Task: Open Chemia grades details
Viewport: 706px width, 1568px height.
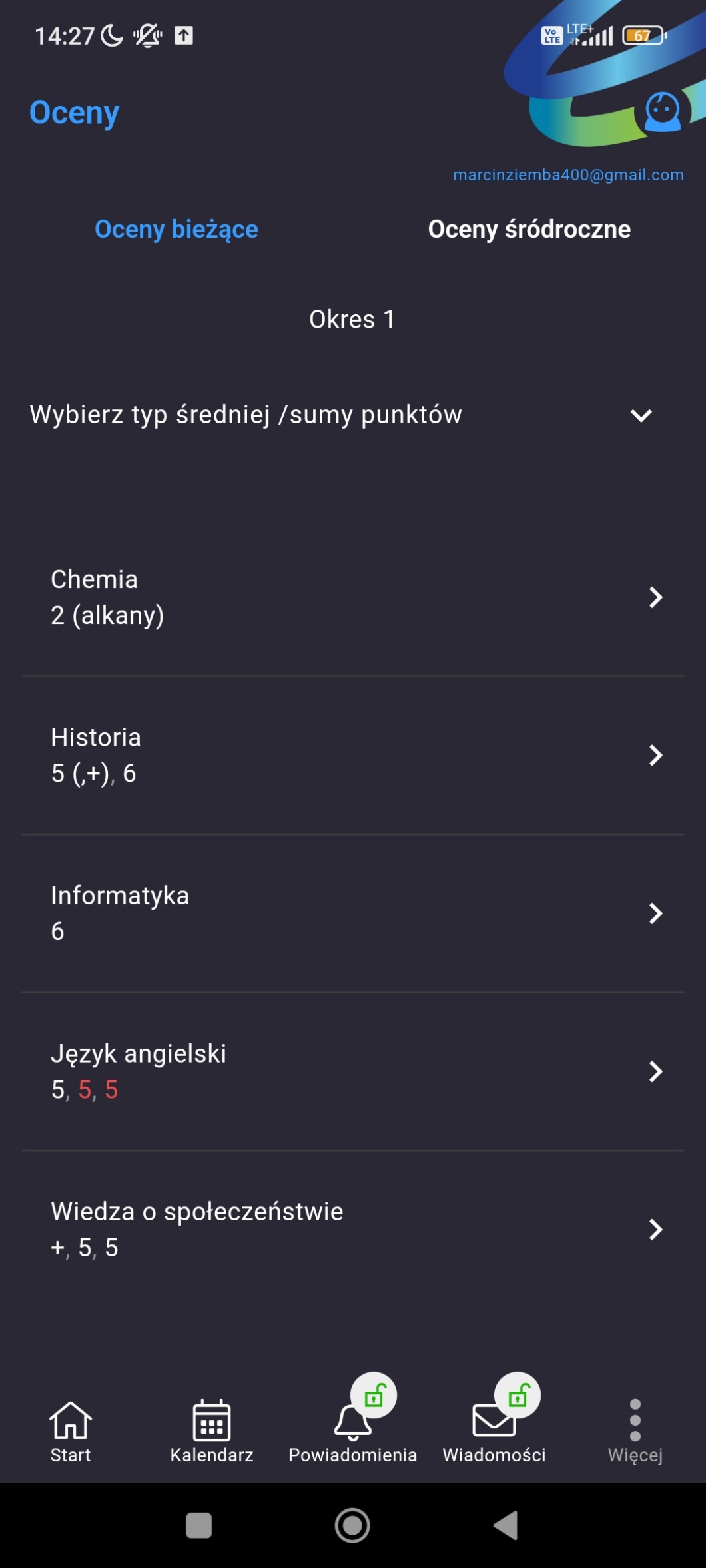Action: pyautogui.click(x=352, y=597)
